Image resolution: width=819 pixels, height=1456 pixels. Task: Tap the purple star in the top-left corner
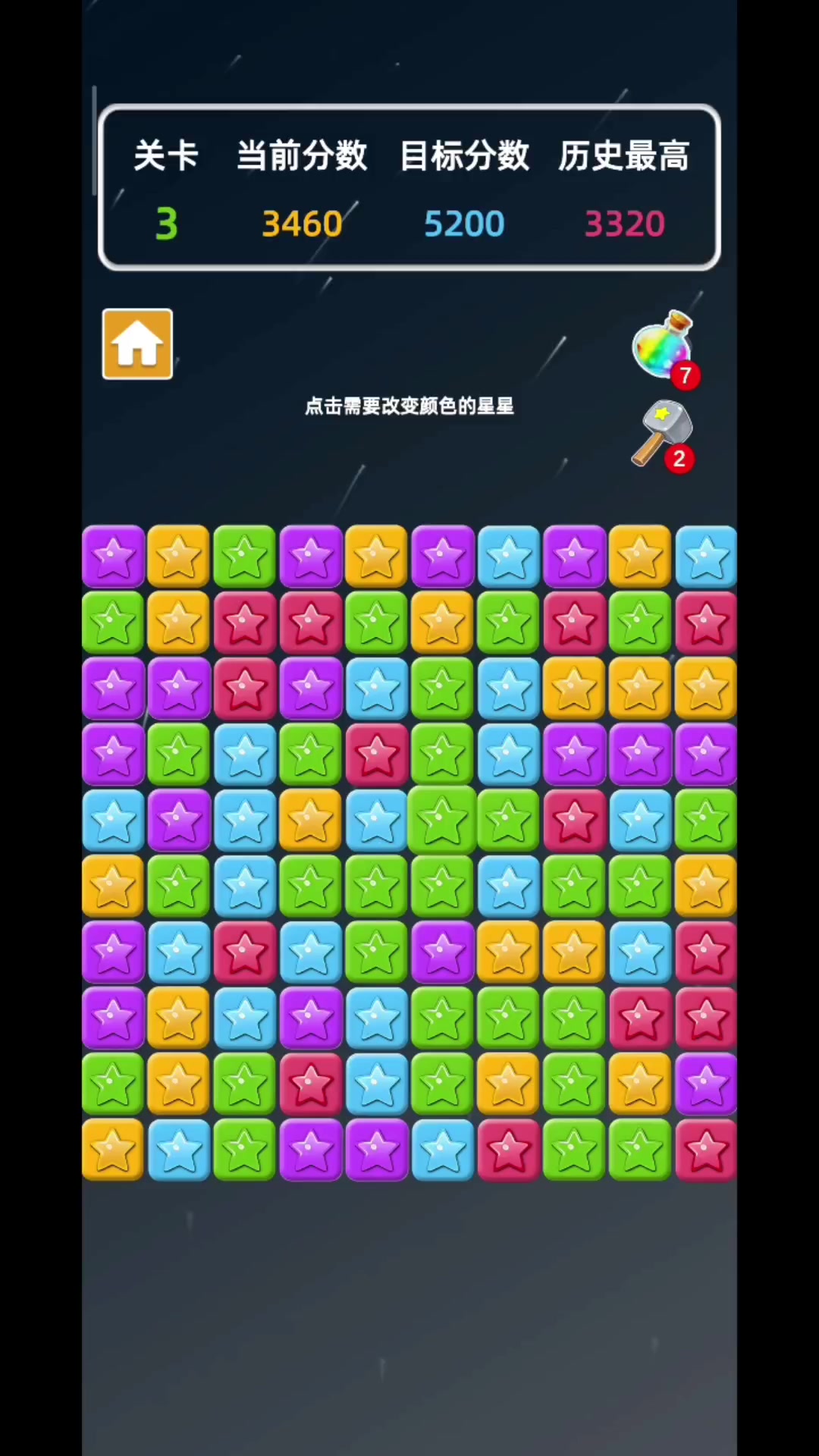[112, 556]
